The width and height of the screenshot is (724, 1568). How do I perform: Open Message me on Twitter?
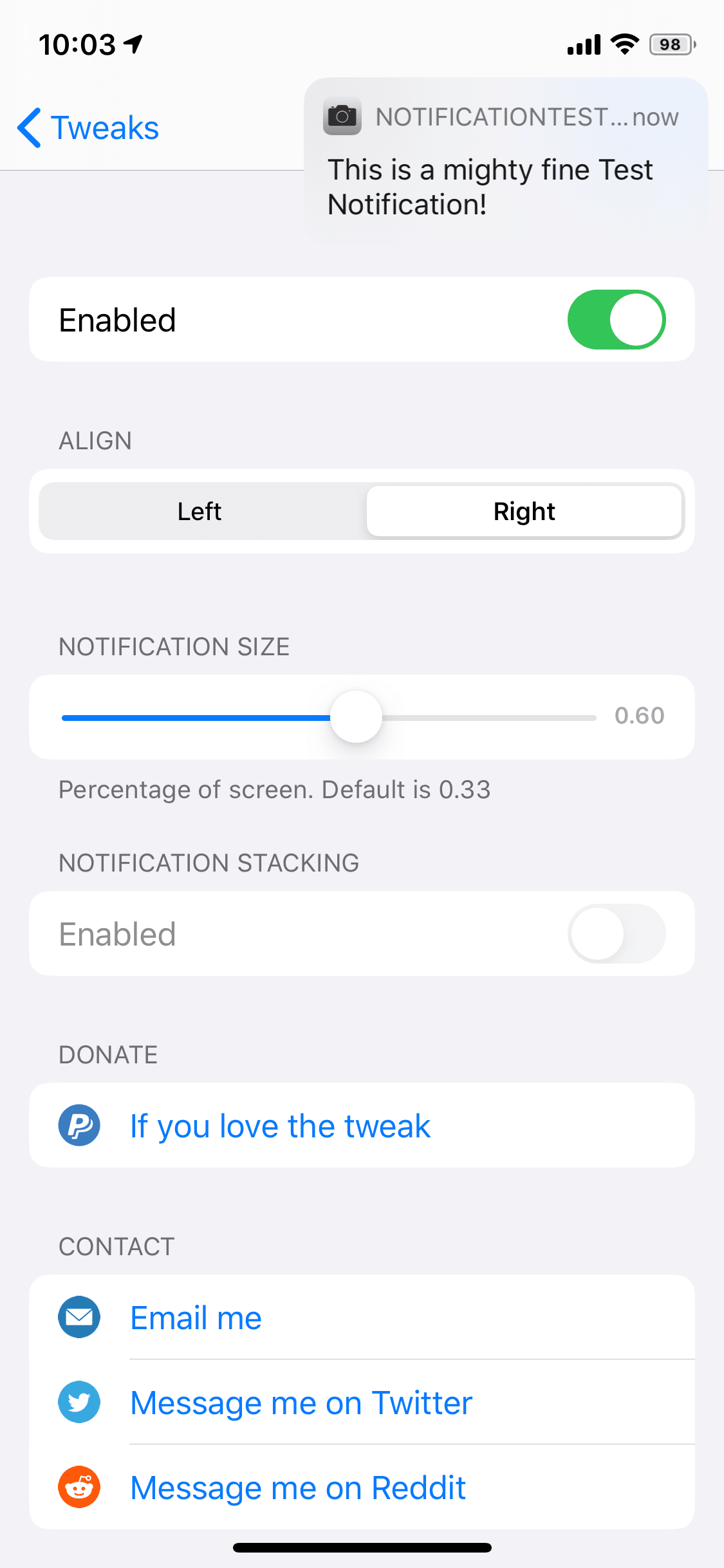(362, 1402)
